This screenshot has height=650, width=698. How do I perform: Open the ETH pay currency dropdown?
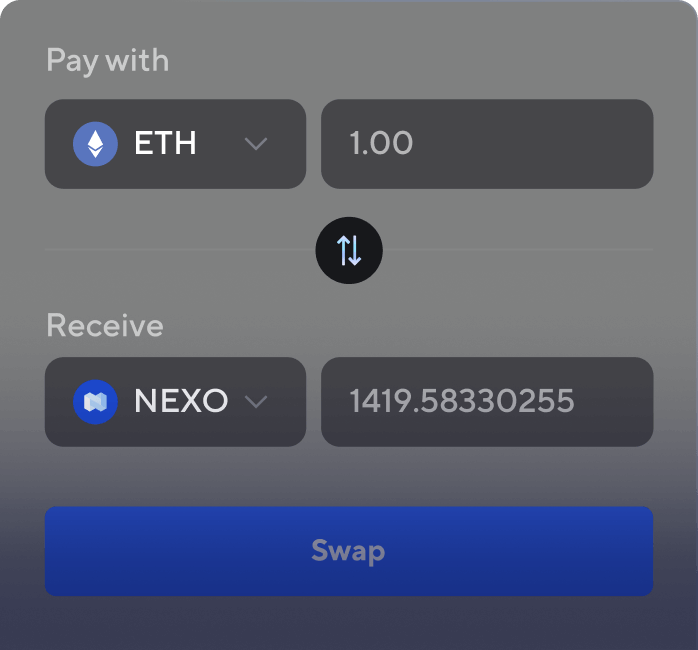[x=175, y=144]
